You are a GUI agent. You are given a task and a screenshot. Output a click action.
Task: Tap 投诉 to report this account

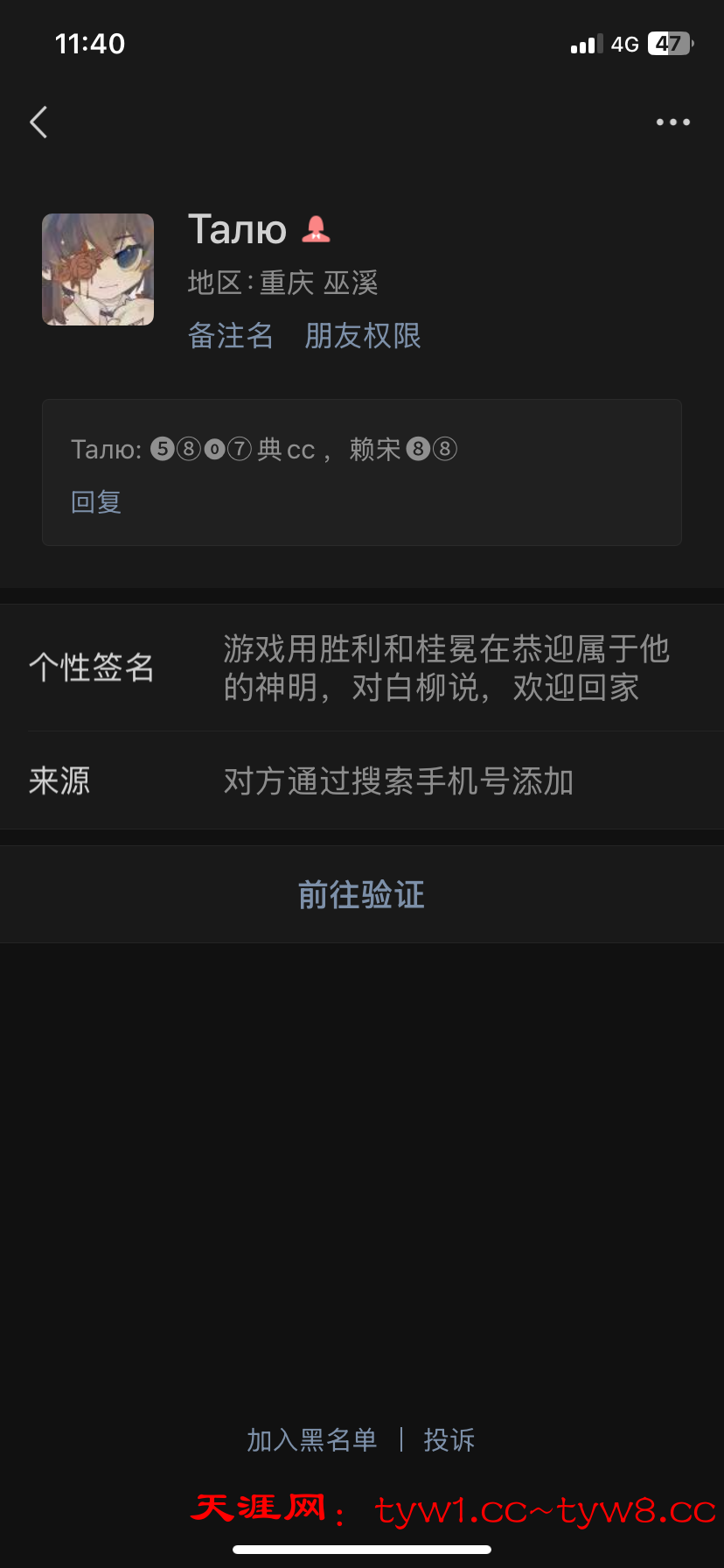point(449,1438)
